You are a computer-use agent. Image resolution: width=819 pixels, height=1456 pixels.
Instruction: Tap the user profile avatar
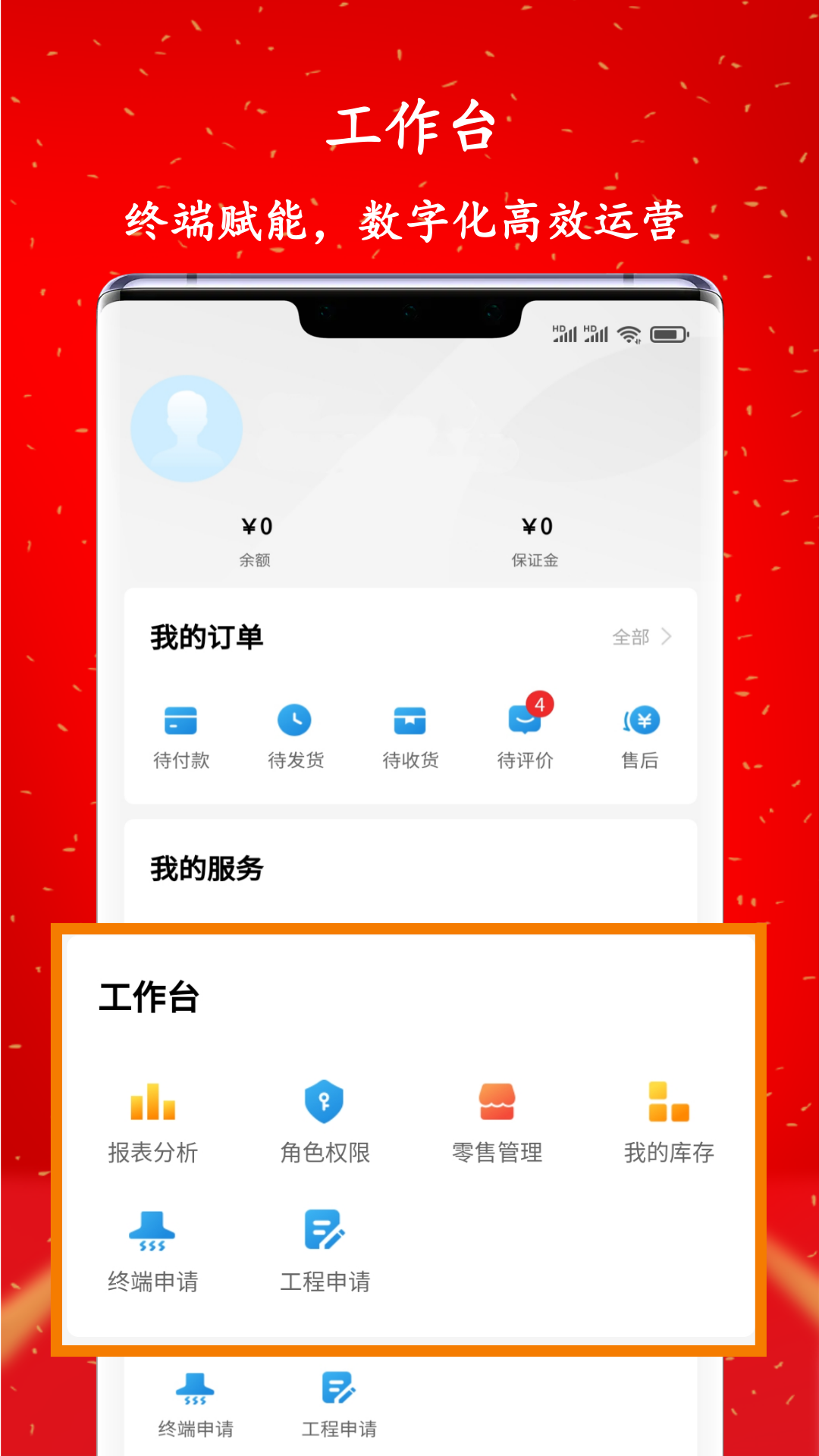[187, 427]
